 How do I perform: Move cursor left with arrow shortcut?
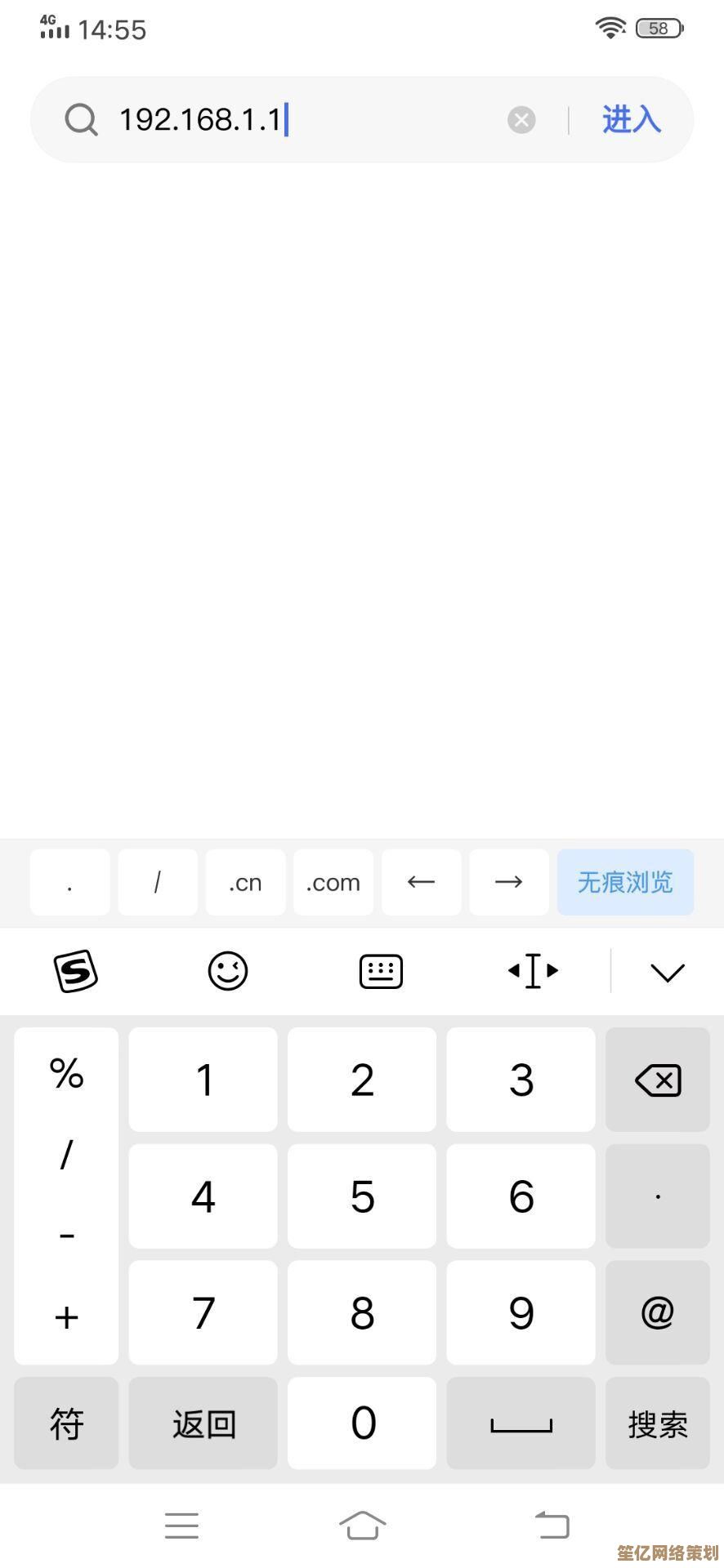pos(421,882)
